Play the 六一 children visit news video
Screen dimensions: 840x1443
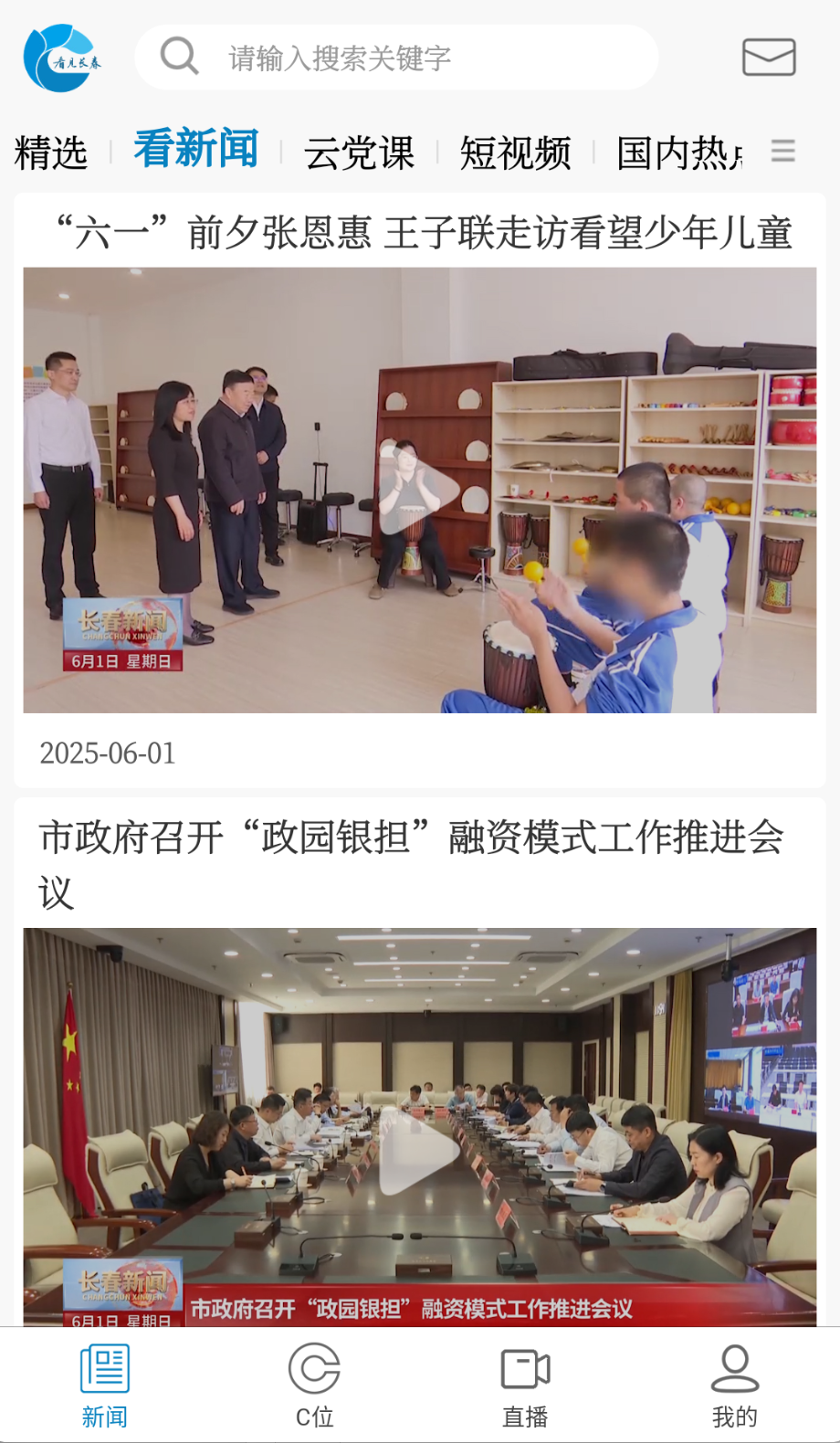click(x=419, y=490)
